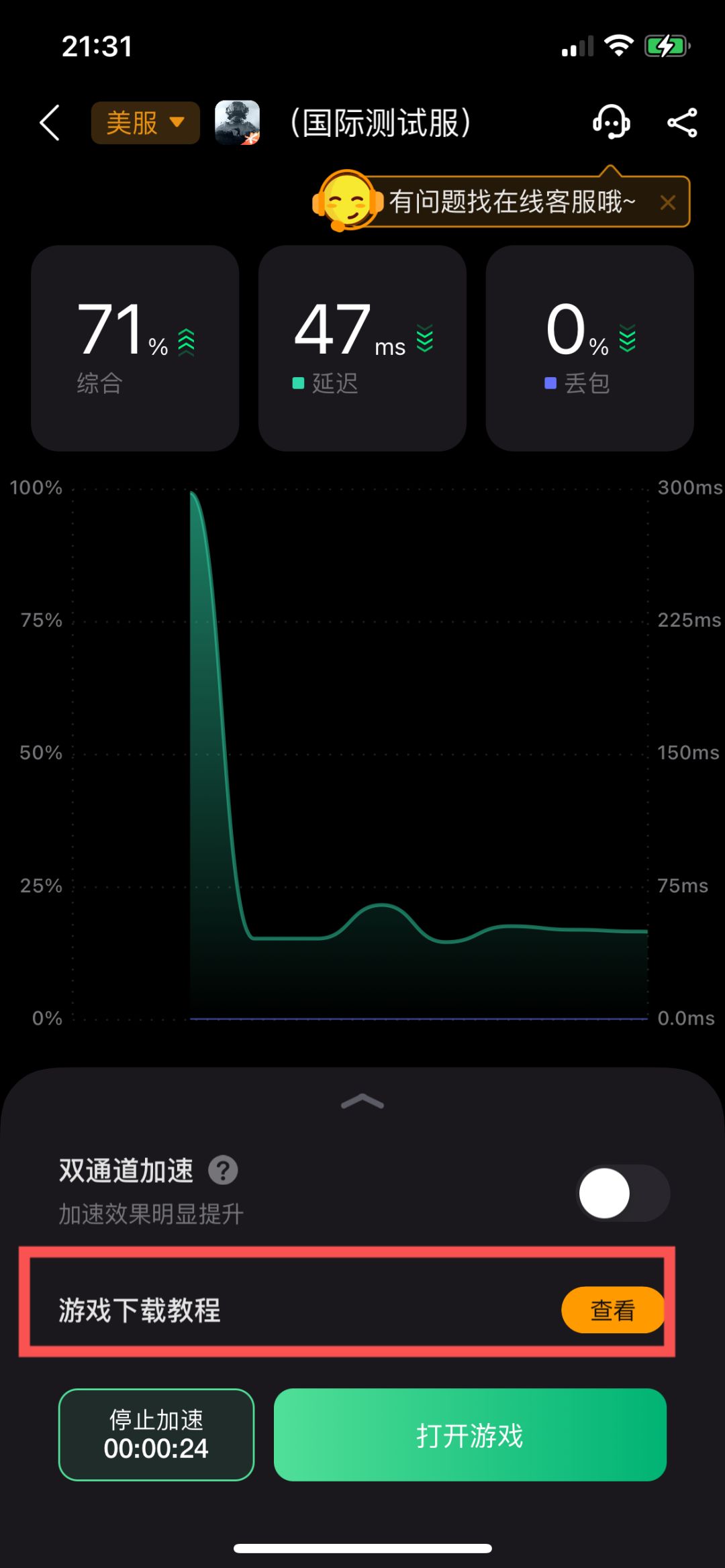Dismiss the customer service tooltip with the ×
Viewport: 725px width, 1568px height.
tap(668, 201)
